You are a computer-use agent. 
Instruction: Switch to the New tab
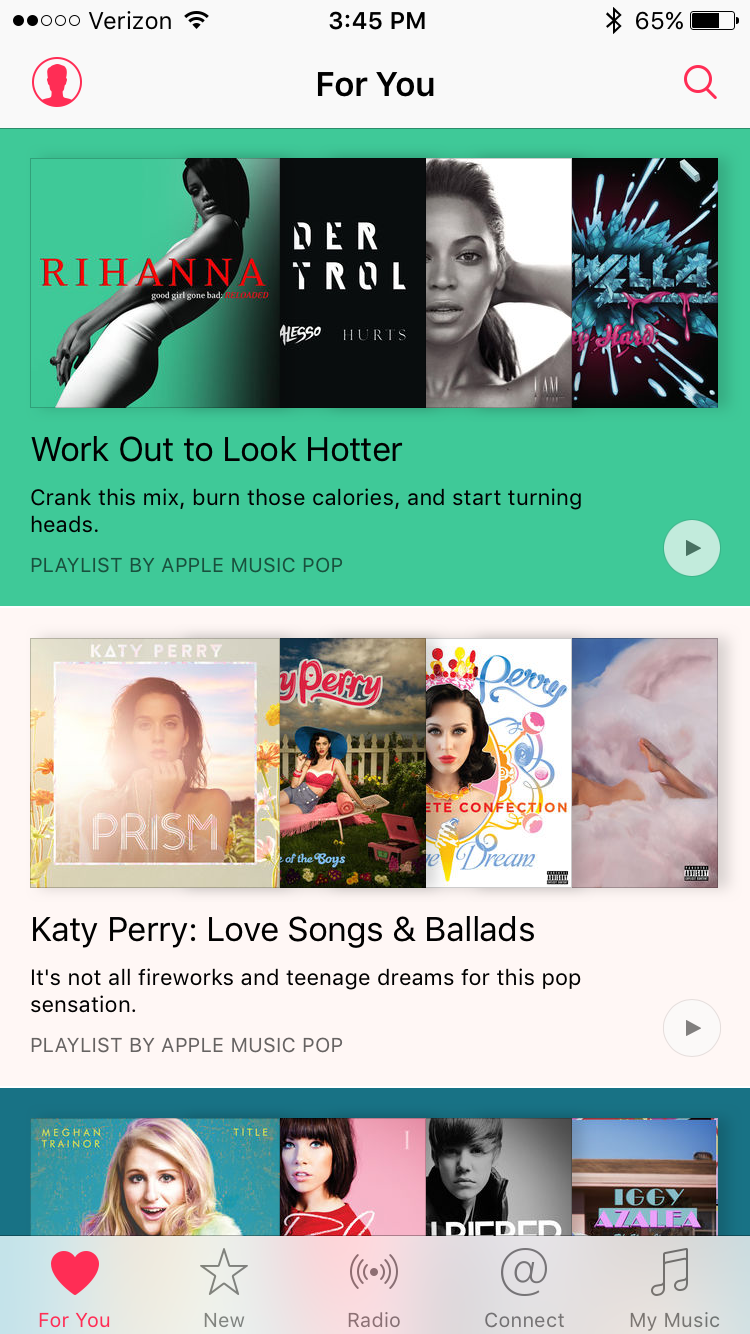pyautogui.click(x=224, y=1289)
